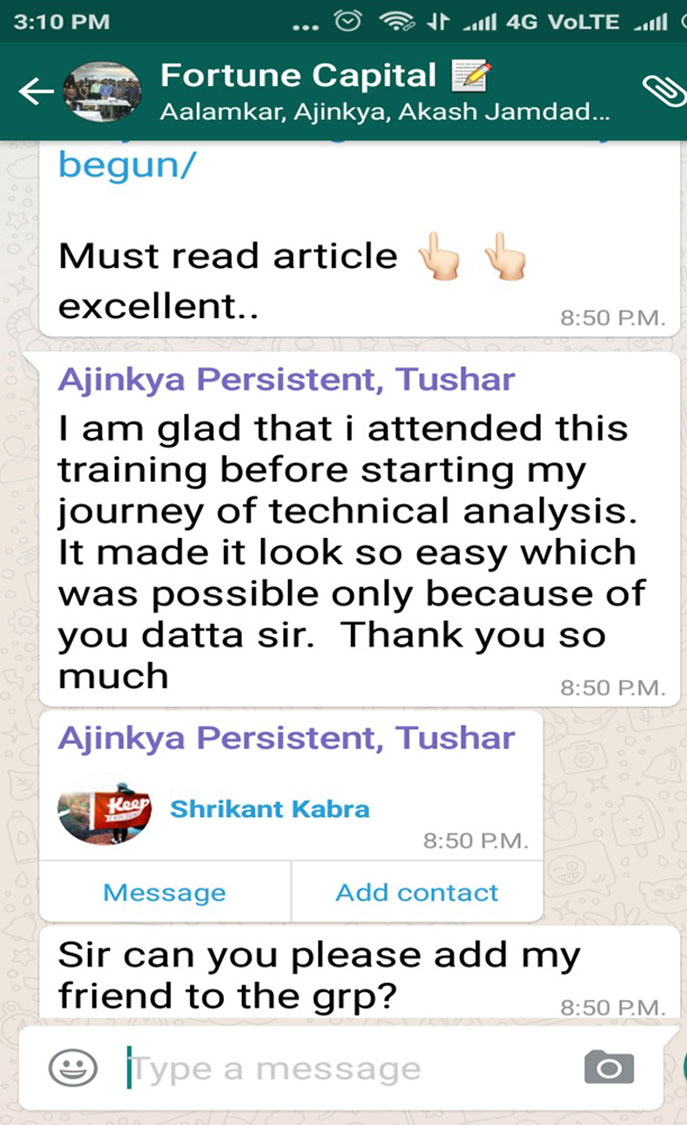The width and height of the screenshot is (687, 1125).
Task: Focus the Type a message field
Action: tap(351, 1068)
